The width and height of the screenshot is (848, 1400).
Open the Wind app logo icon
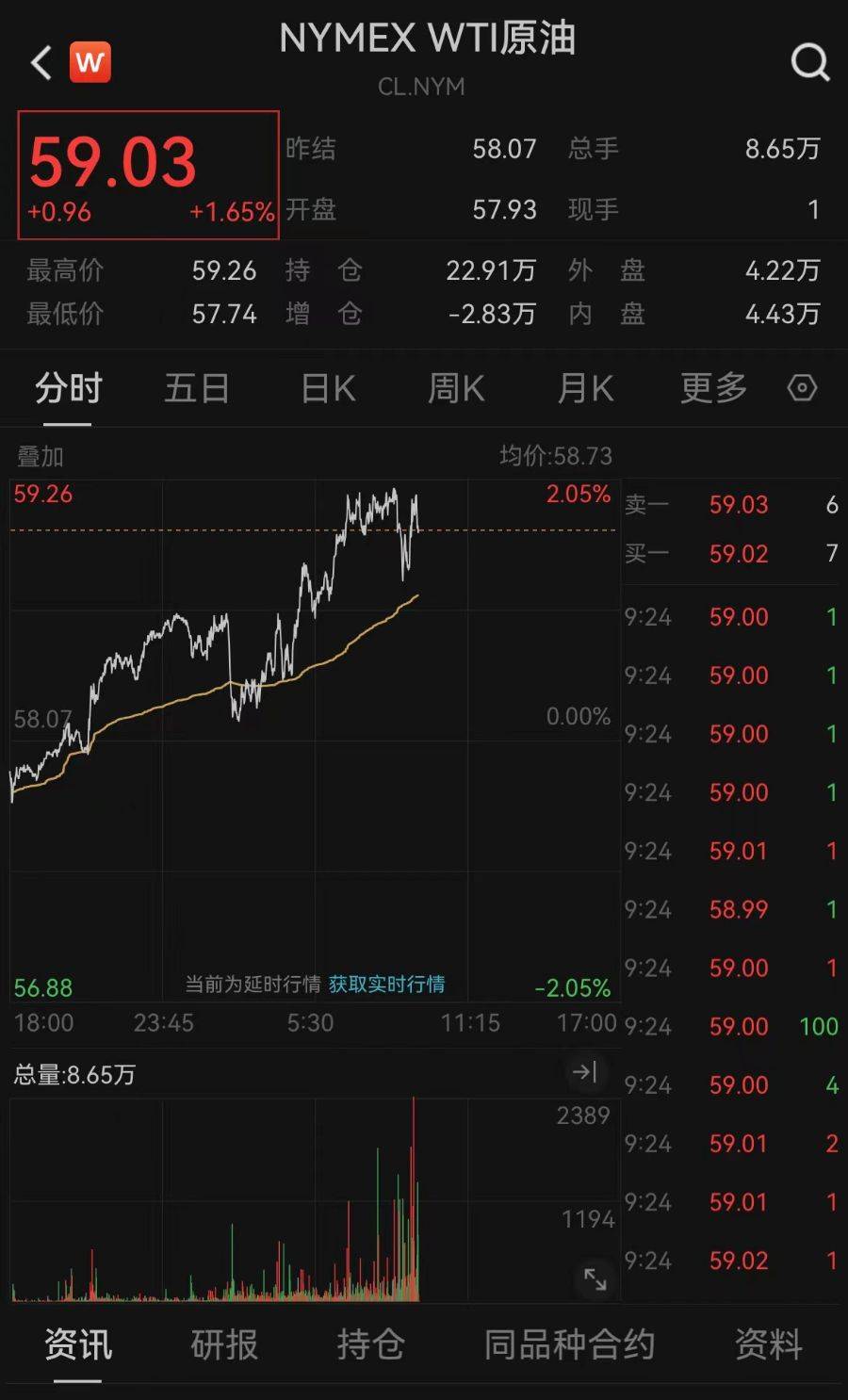tap(90, 62)
